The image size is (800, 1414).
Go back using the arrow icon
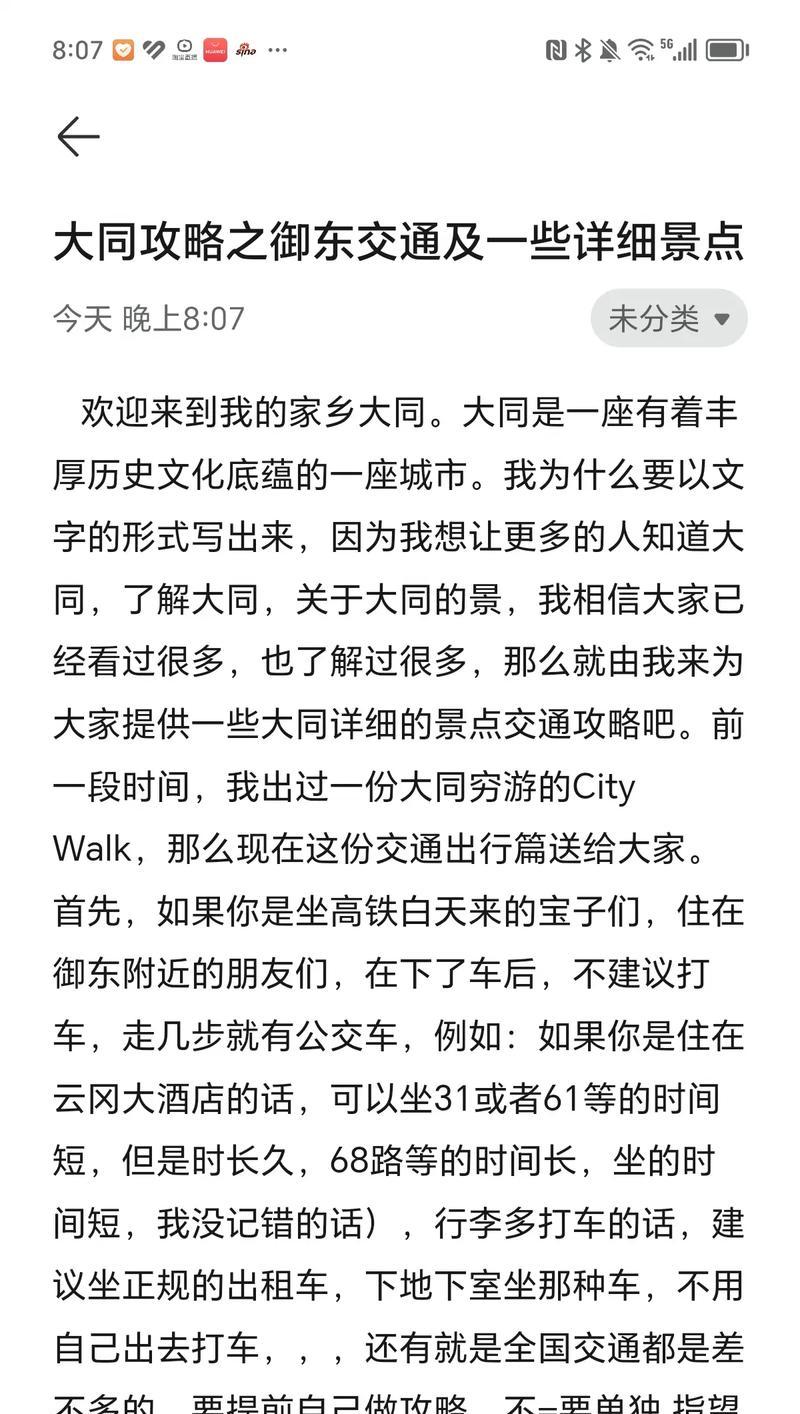coord(78,137)
